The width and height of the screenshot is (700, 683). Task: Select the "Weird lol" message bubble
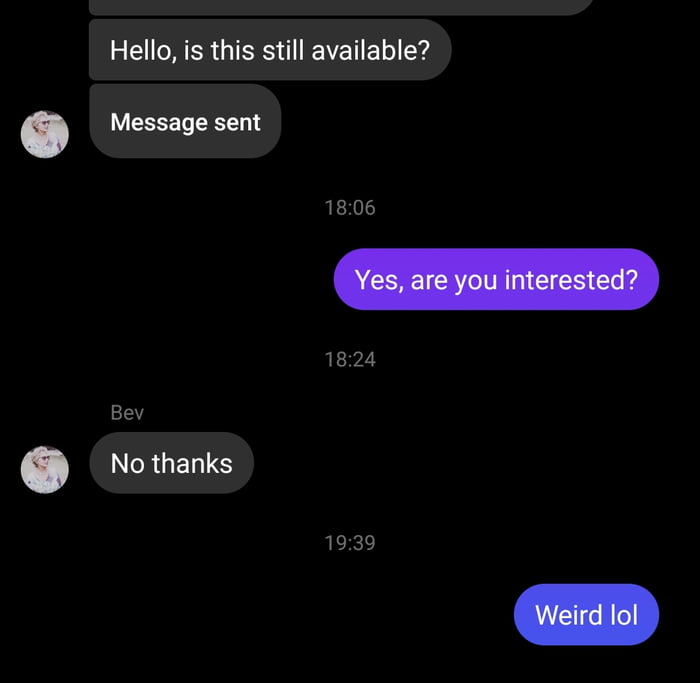(586, 614)
